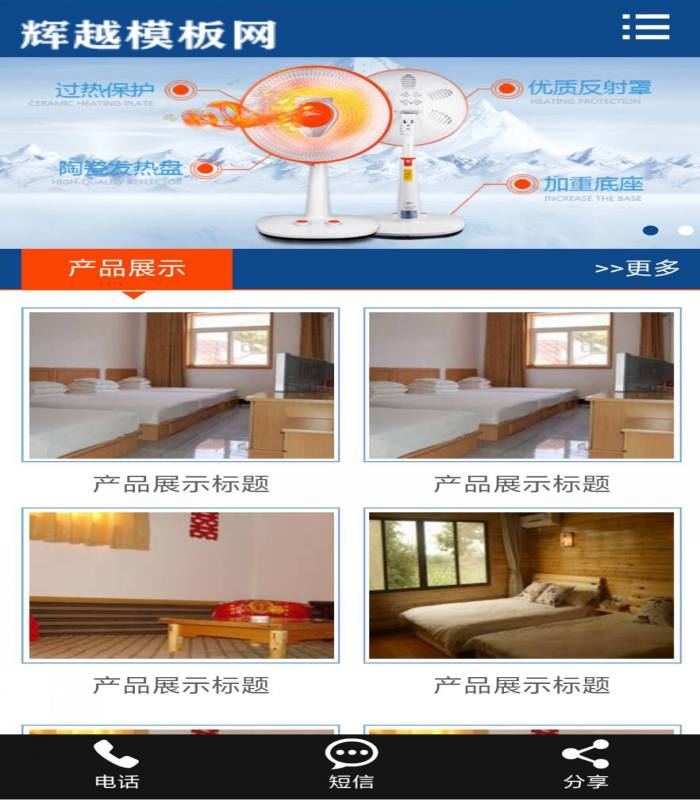
Task: Send a message via 短信
Action: pos(351,767)
